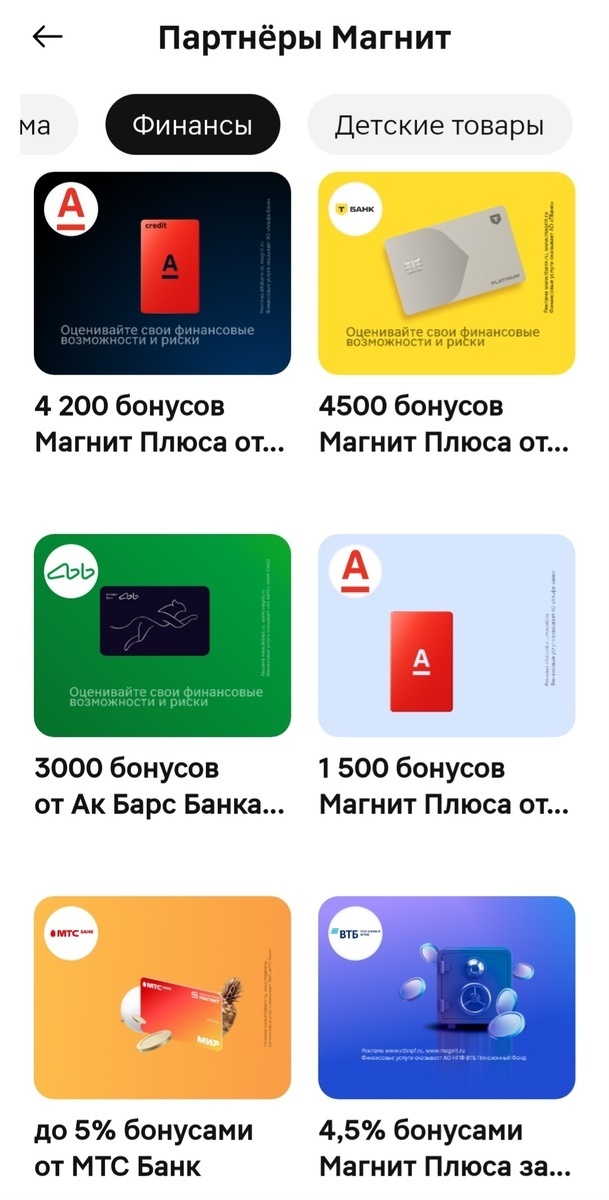This screenshot has width=609, height=1200.
Task: Open the 4,5% бонусами ВТБ offer
Action: point(446,997)
